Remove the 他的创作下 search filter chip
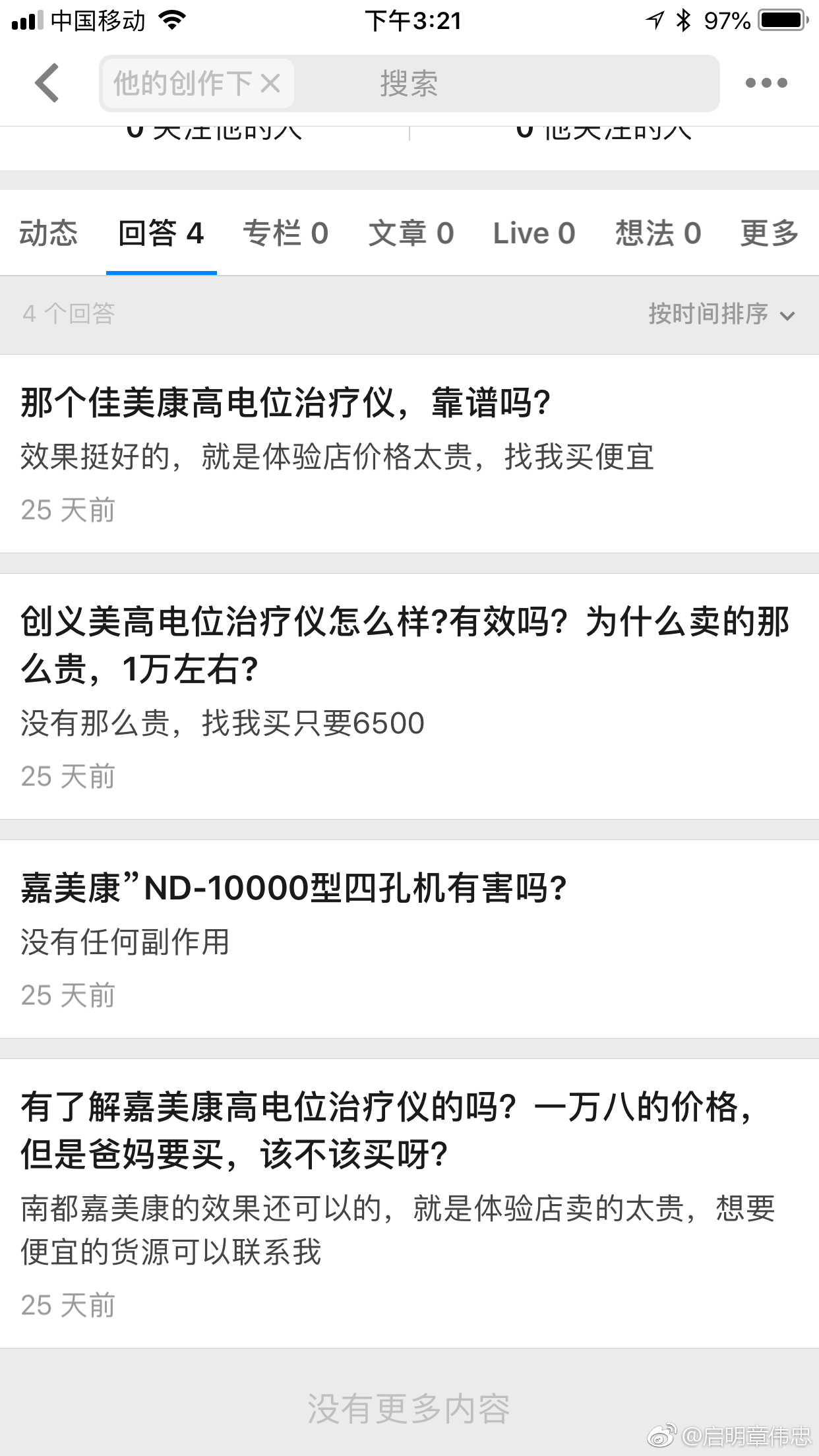Image resolution: width=819 pixels, height=1456 pixels. point(270,84)
